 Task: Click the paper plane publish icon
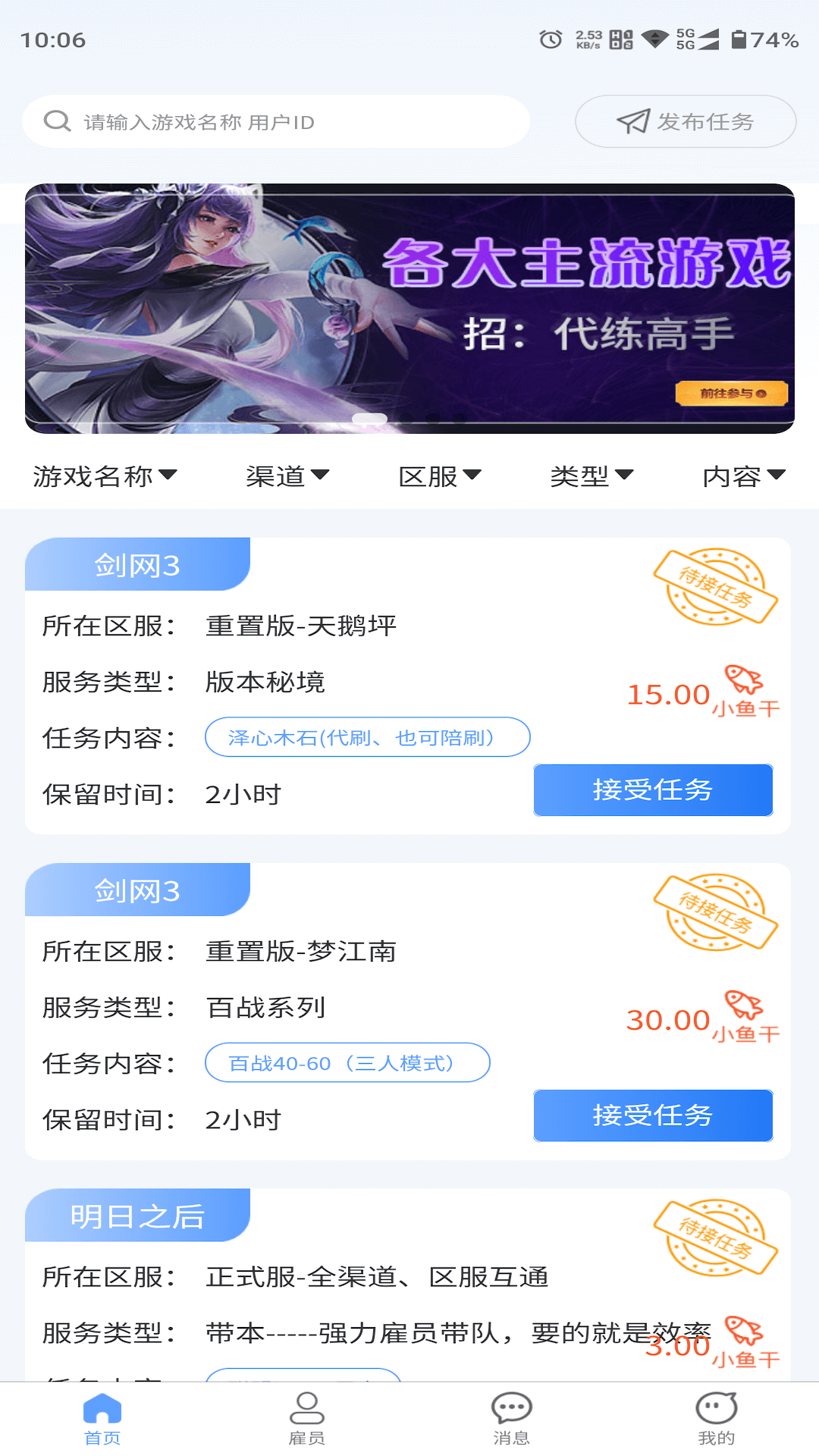click(x=632, y=121)
